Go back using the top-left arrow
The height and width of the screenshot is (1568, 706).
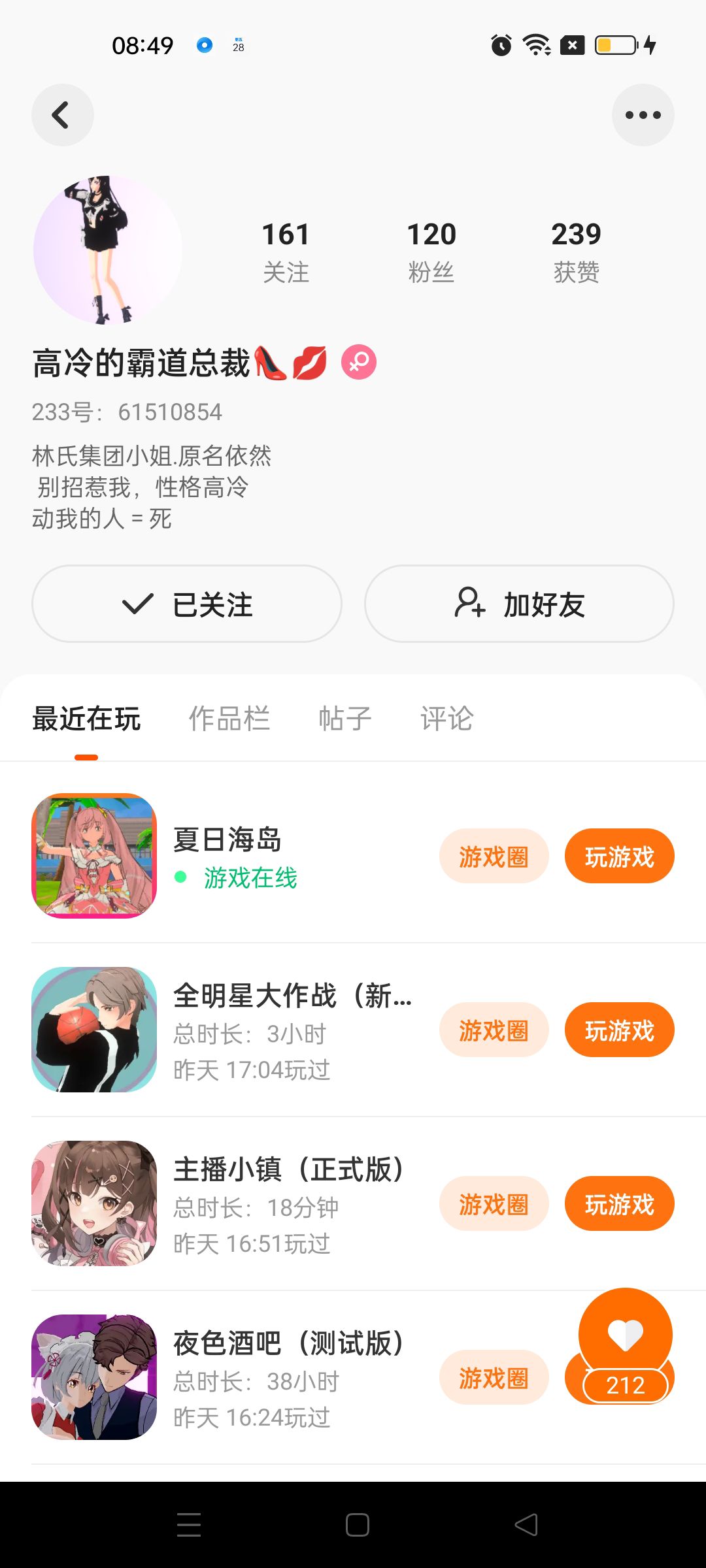pyautogui.click(x=62, y=116)
